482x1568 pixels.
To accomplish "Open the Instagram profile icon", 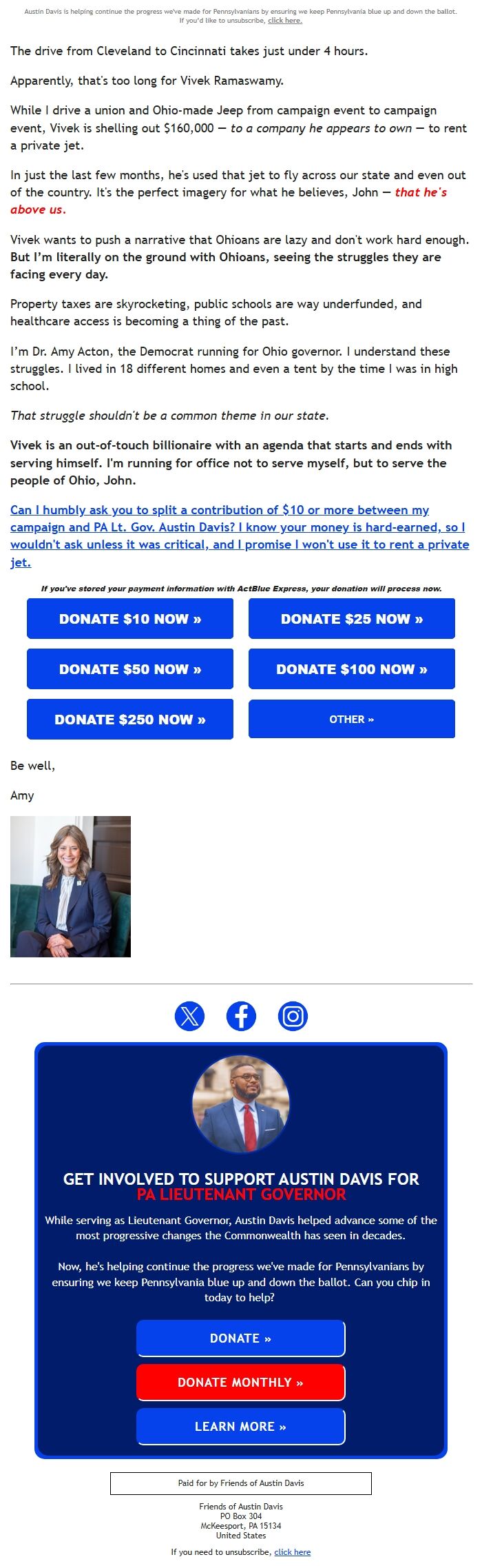I will 293,1016.
